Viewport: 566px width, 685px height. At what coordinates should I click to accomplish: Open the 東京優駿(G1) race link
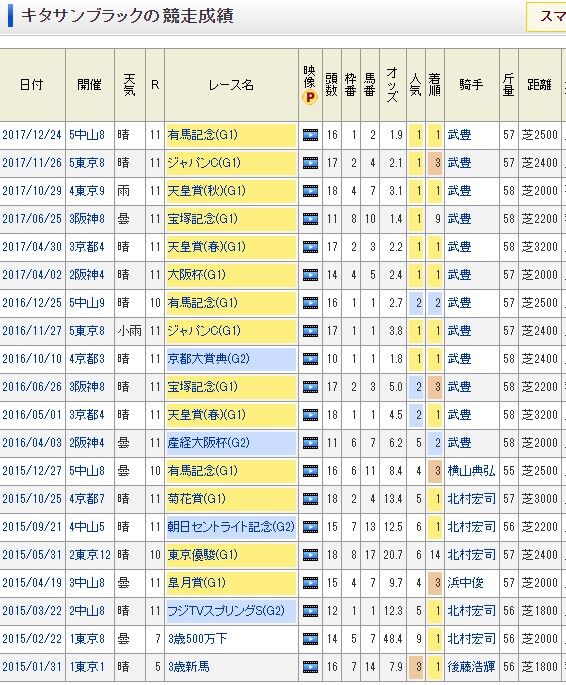point(203,554)
